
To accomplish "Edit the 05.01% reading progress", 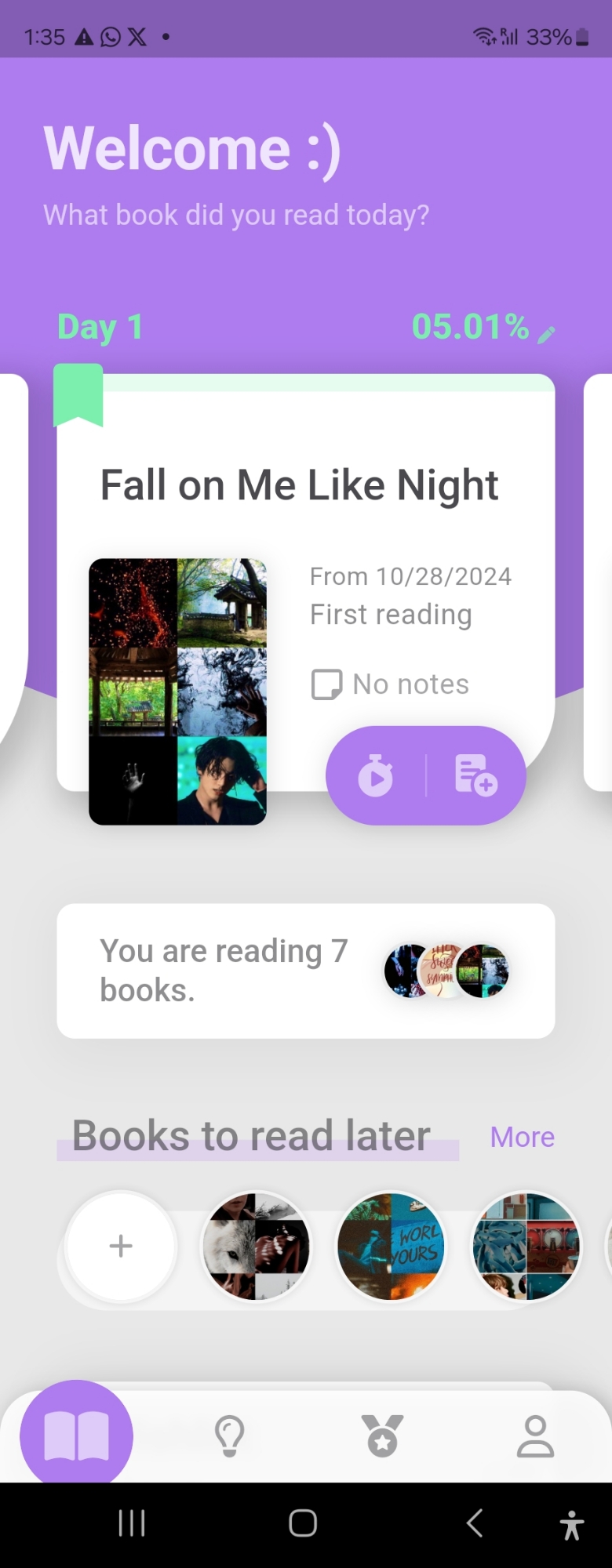I will 547,334.
